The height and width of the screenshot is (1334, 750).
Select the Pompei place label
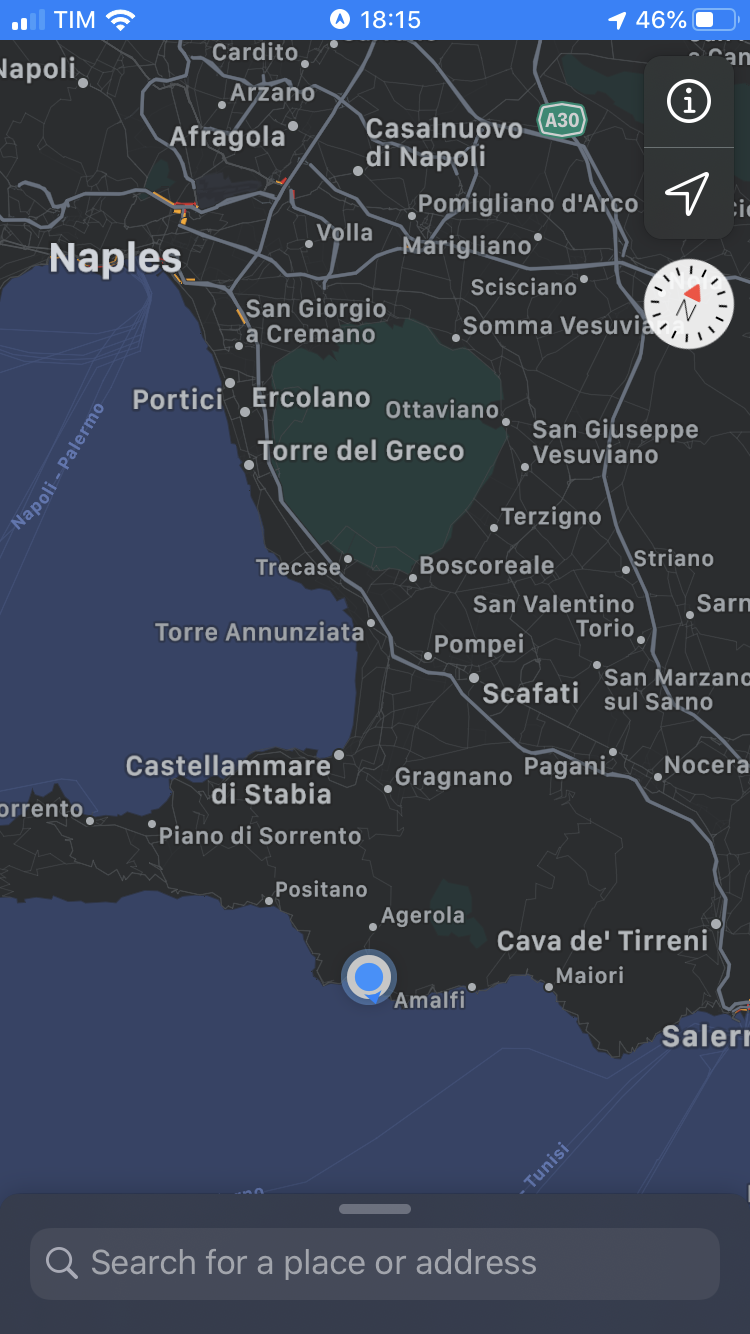pyautogui.click(x=478, y=645)
